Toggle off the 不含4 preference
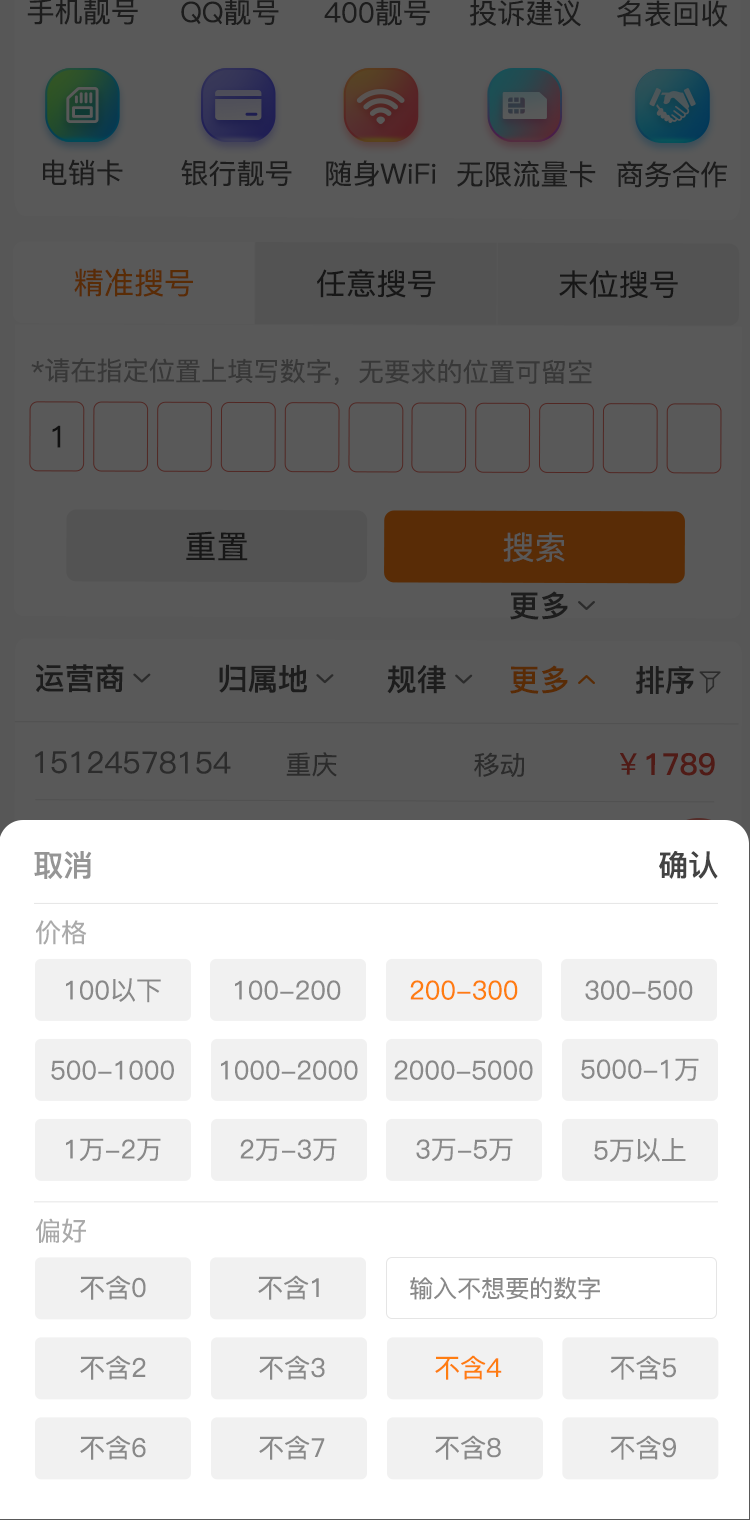Screen dimensions: 750x1520 (x=465, y=1368)
